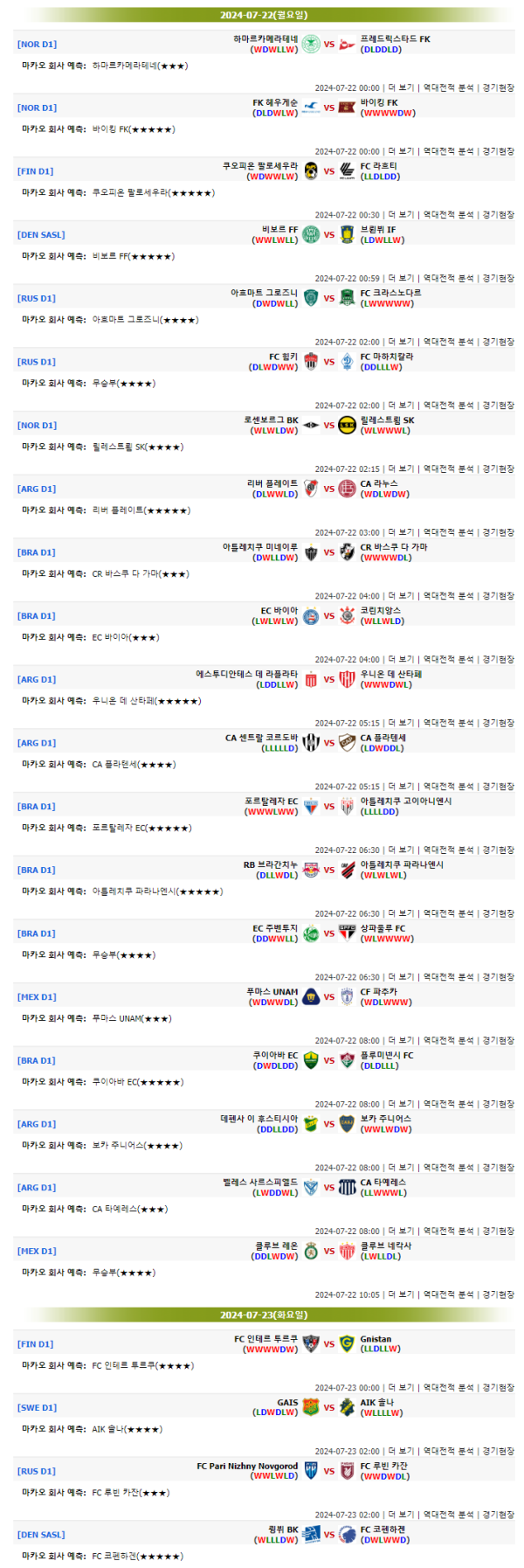View 역대전적 분석 for GAIS vs AIK 솔나
Viewport: 524px width, 1568px height.
click(x=448, y=1452)
